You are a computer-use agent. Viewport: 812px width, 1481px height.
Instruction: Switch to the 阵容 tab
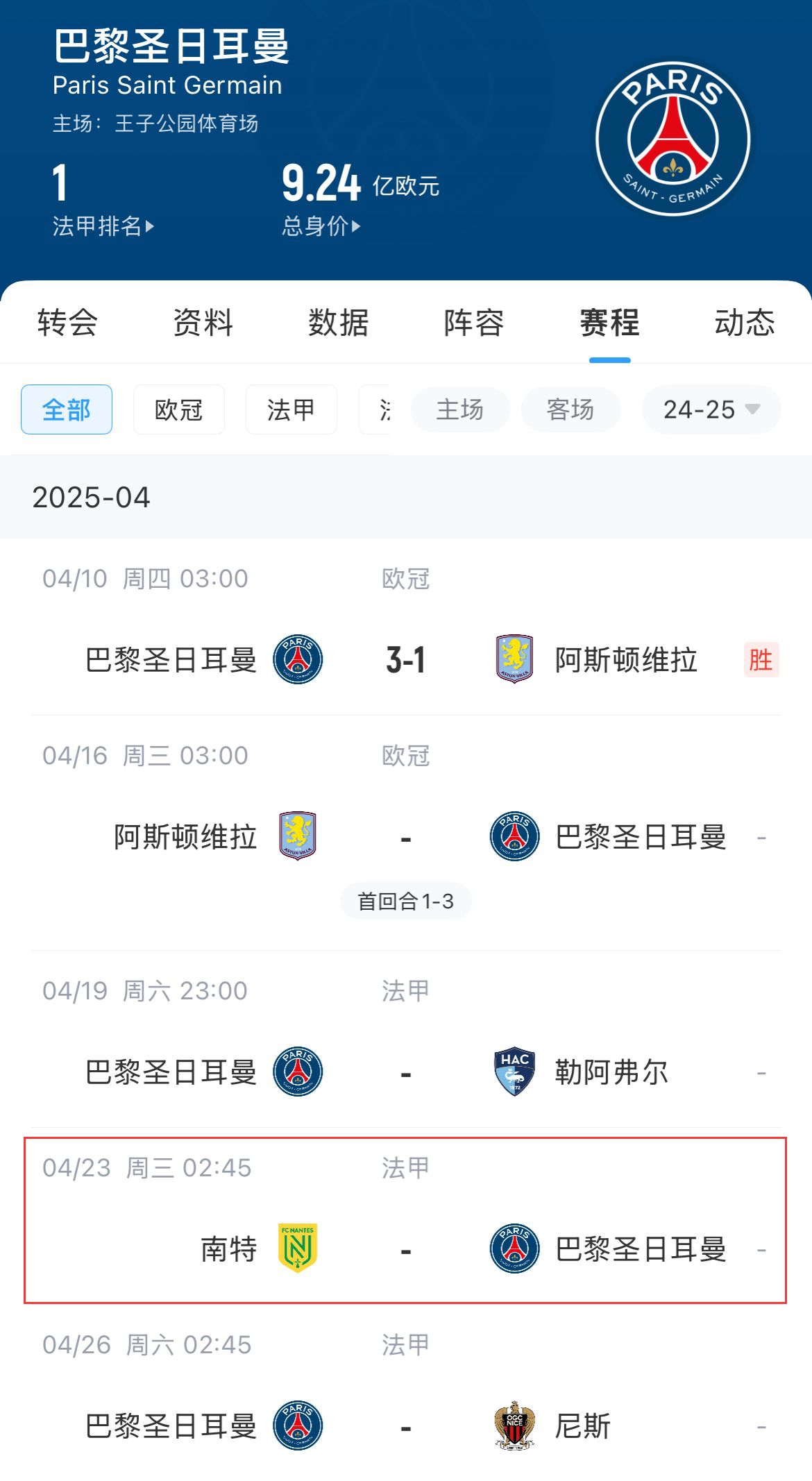pyautogui.click(x=473, y=323)
